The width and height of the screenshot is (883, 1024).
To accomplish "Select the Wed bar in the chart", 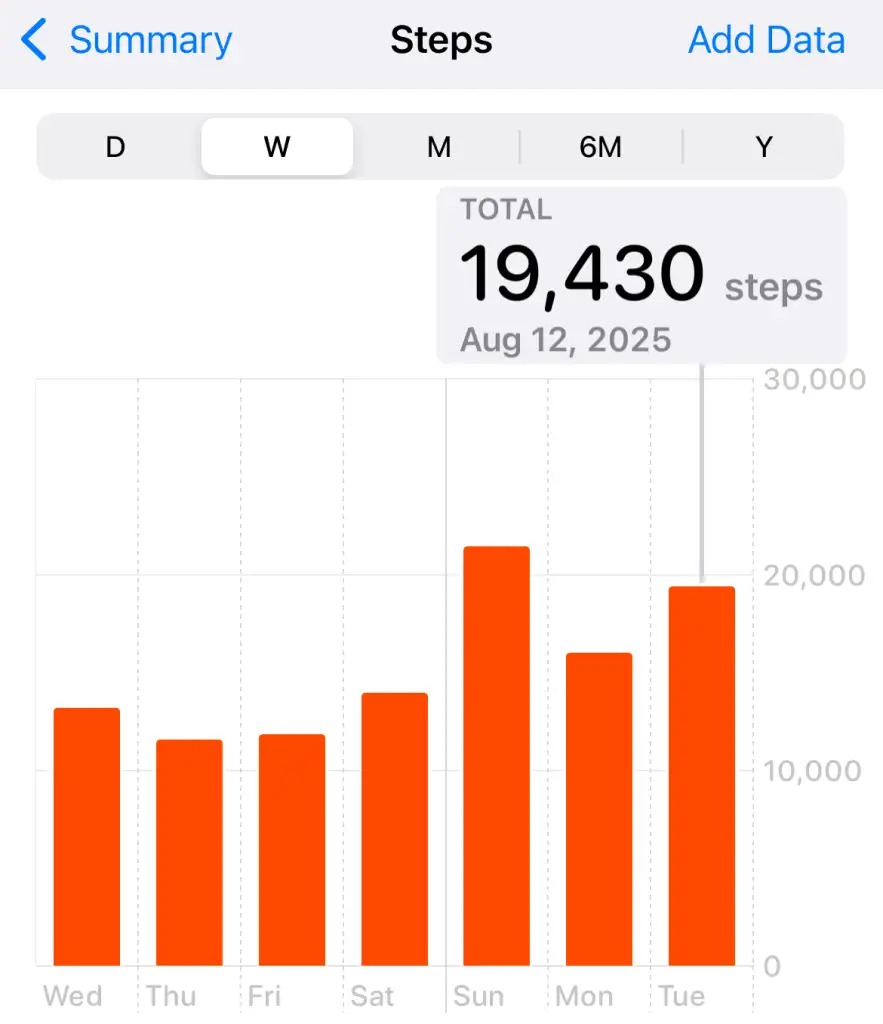I will coord(87,836).
